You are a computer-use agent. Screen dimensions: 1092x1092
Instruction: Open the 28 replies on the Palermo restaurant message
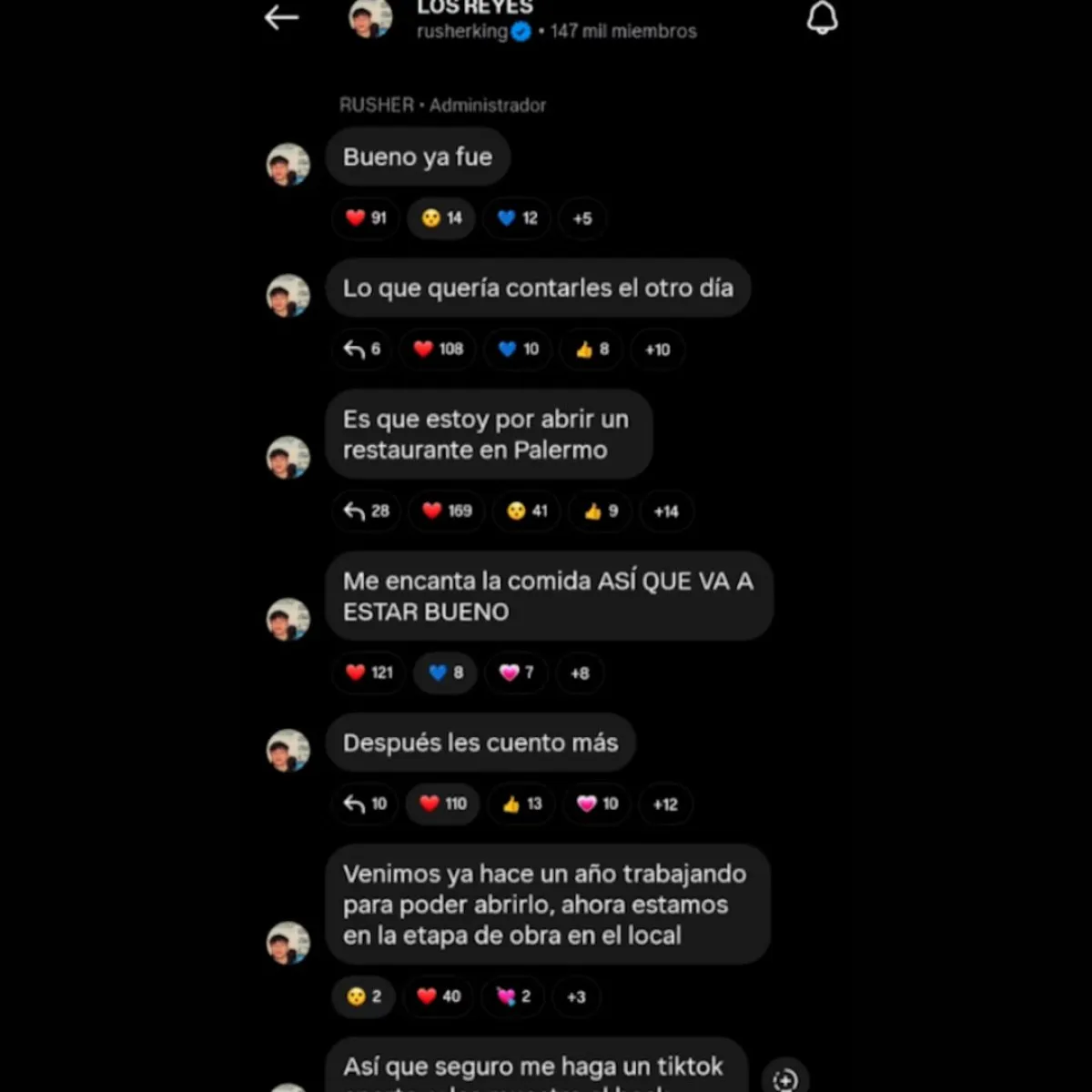click(x=367, y=511)
